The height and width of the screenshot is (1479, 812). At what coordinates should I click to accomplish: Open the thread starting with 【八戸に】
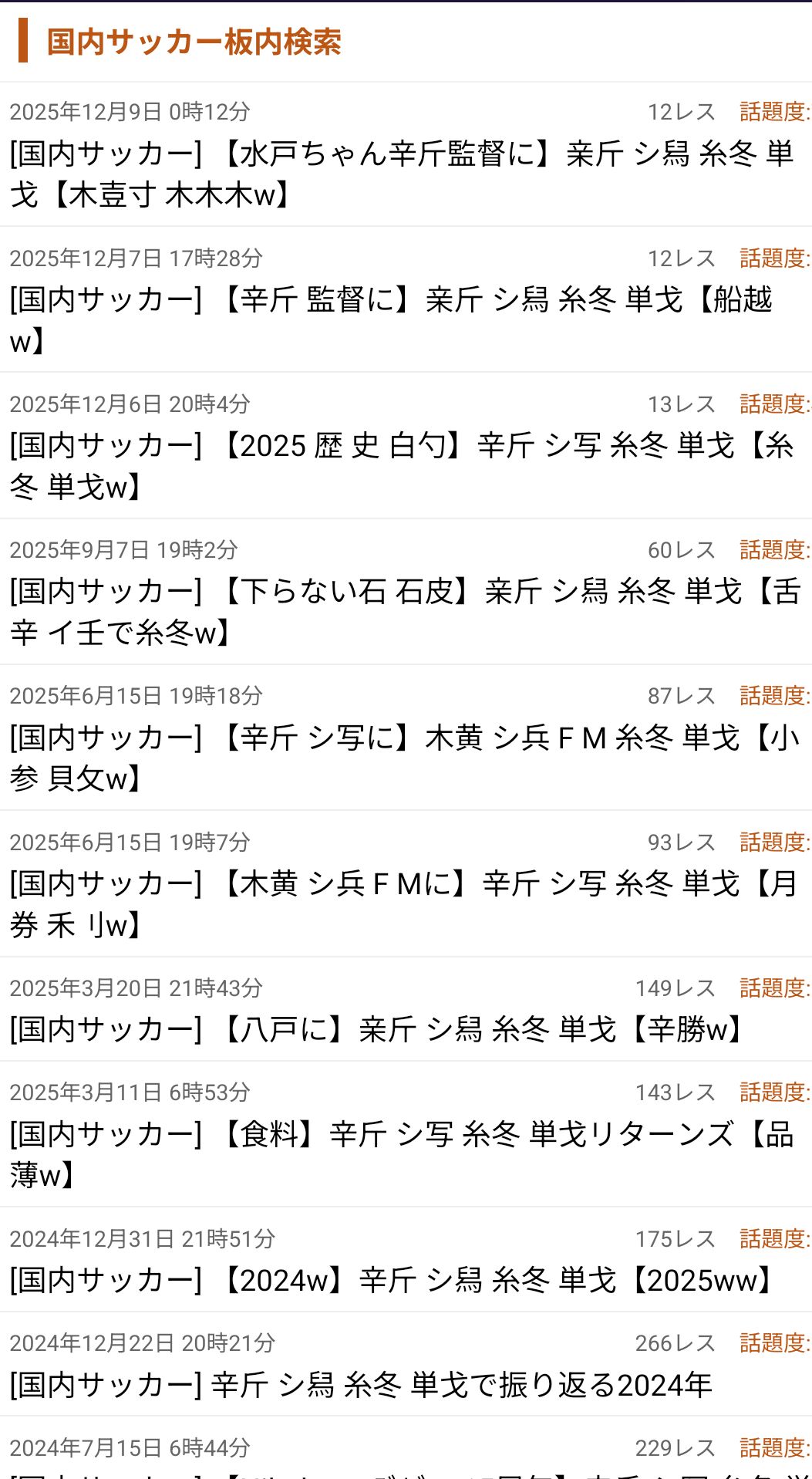tap(376, 1029)
